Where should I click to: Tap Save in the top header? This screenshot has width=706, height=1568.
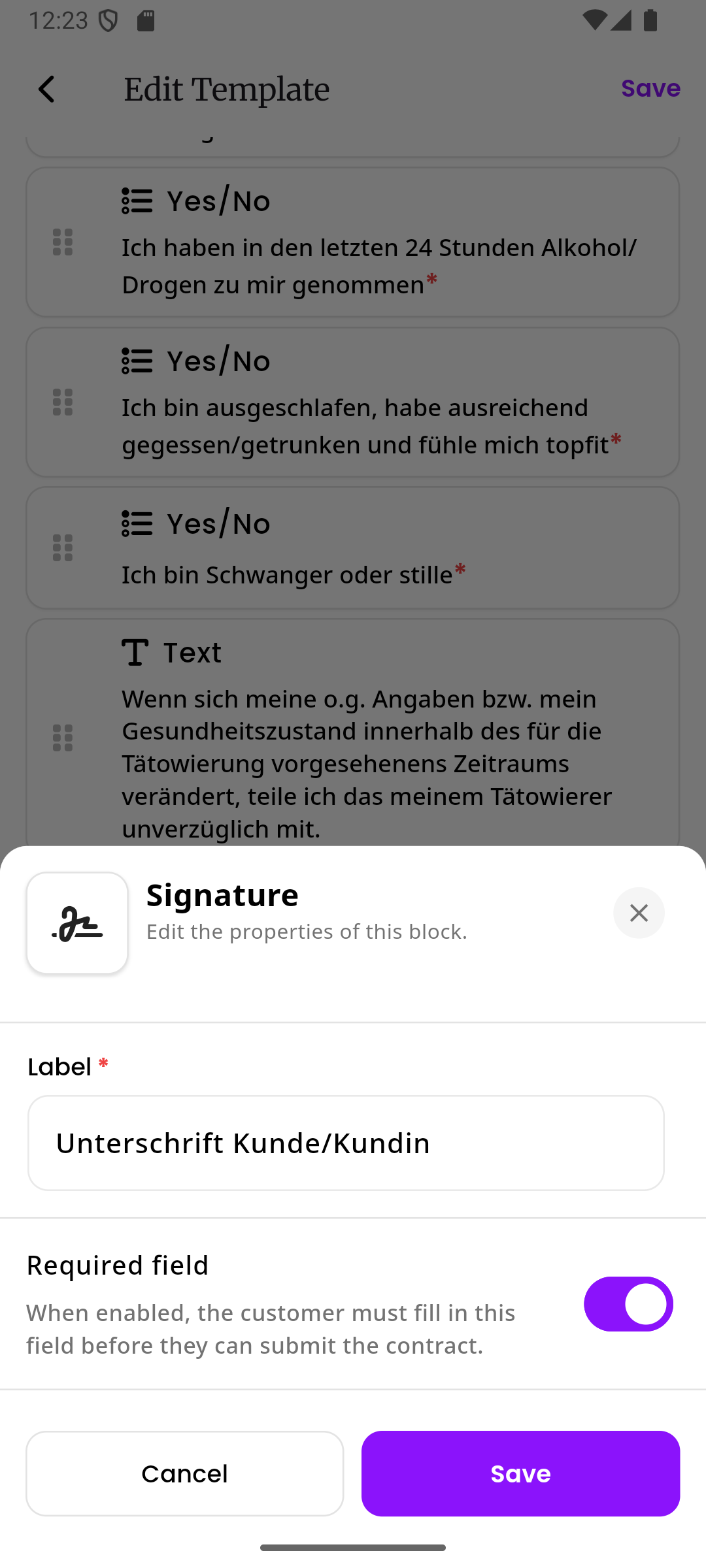coord(649,88)
